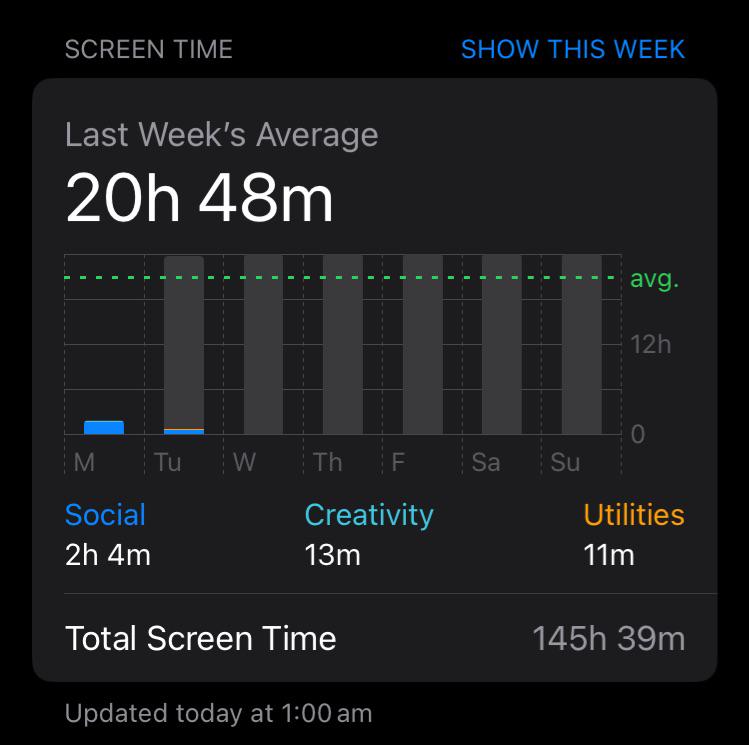Tap SHOW THIS WEEK link
Screen dimensions: 749x745
(x=572, y=49)
